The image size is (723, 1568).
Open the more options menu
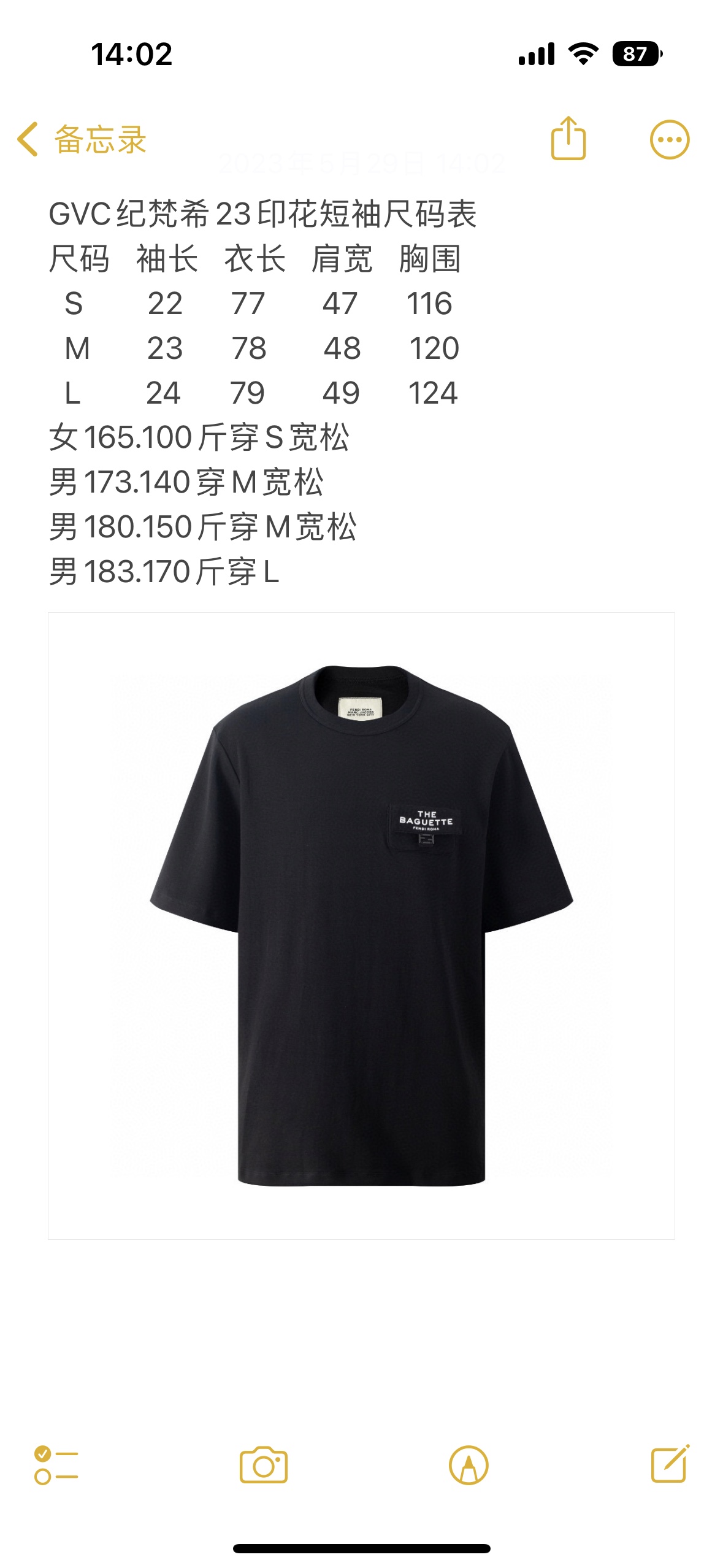point(669,139)
